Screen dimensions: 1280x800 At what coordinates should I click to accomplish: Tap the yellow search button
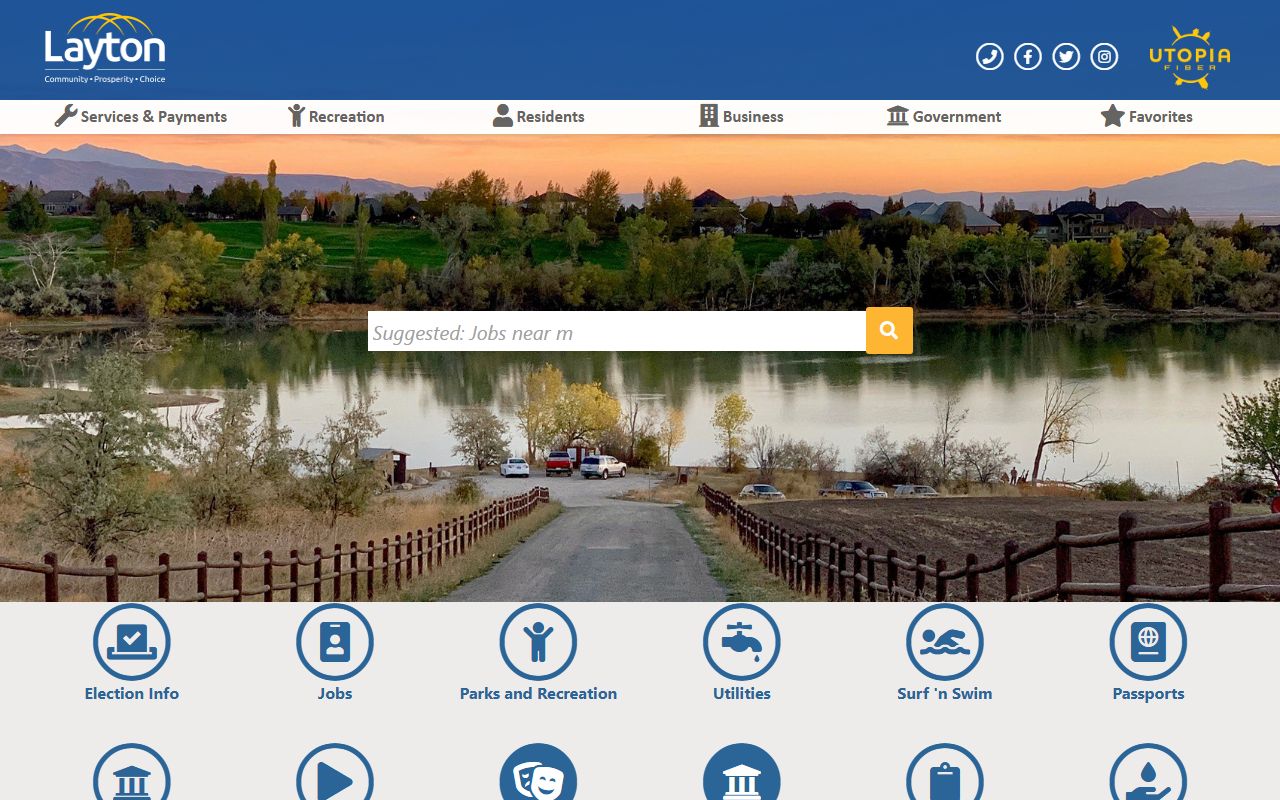(889, 330)
